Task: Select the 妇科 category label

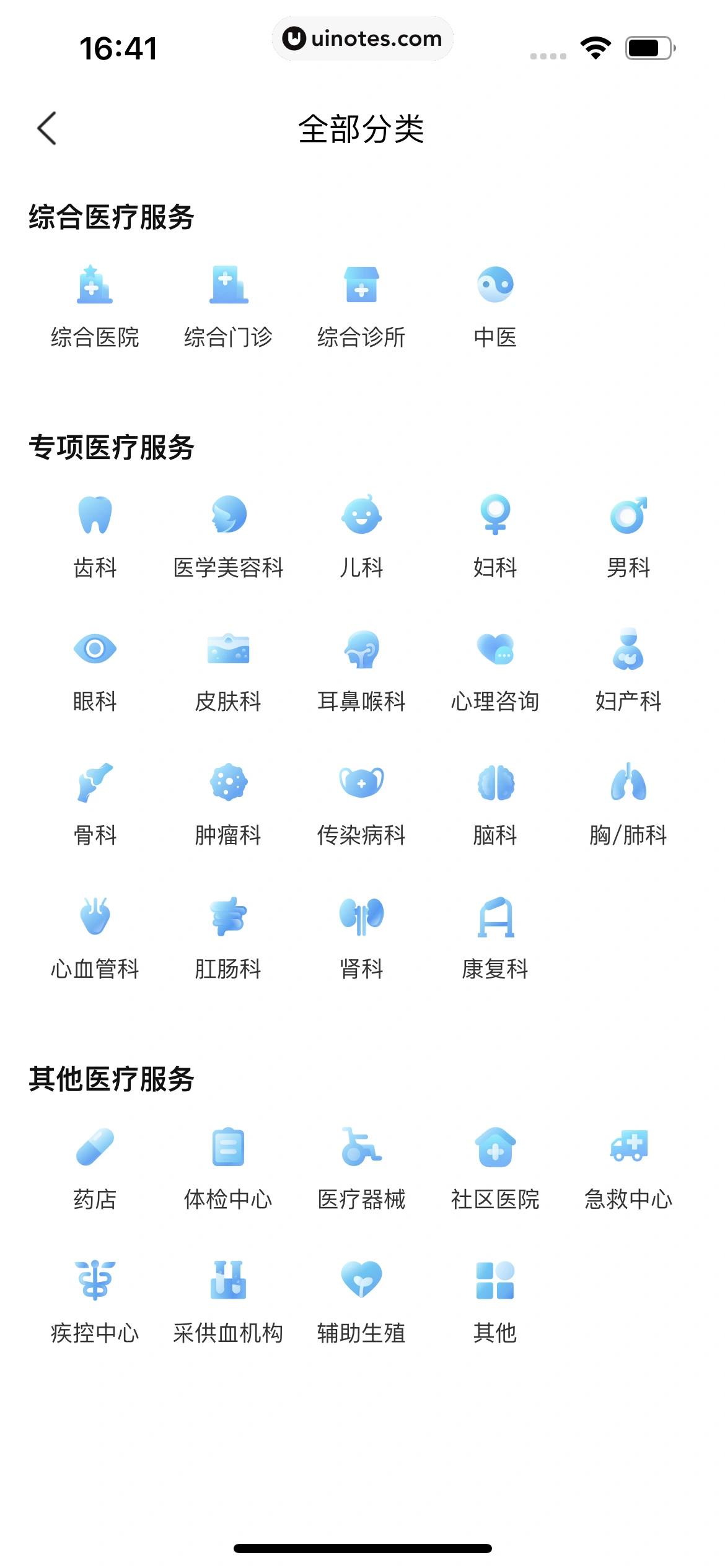Action: [x=496, y=567]
